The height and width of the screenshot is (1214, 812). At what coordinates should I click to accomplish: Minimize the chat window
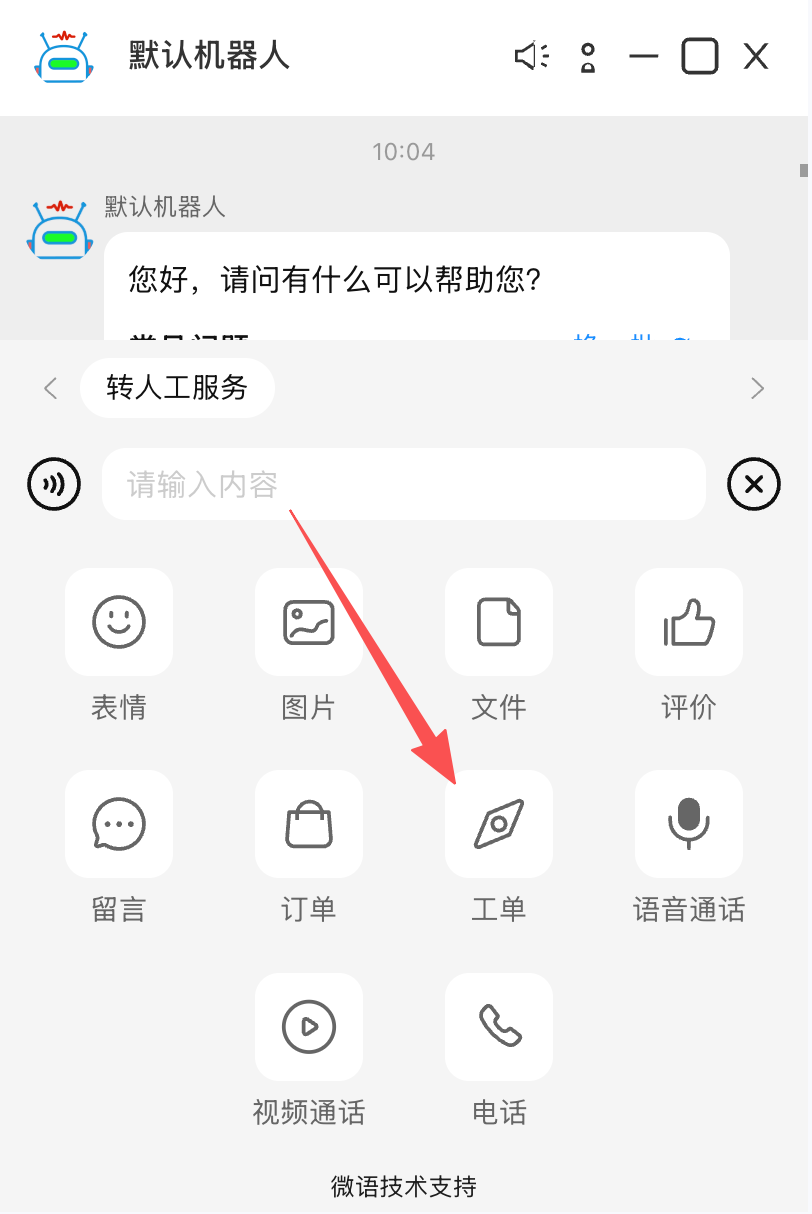(x=644, y=57)
